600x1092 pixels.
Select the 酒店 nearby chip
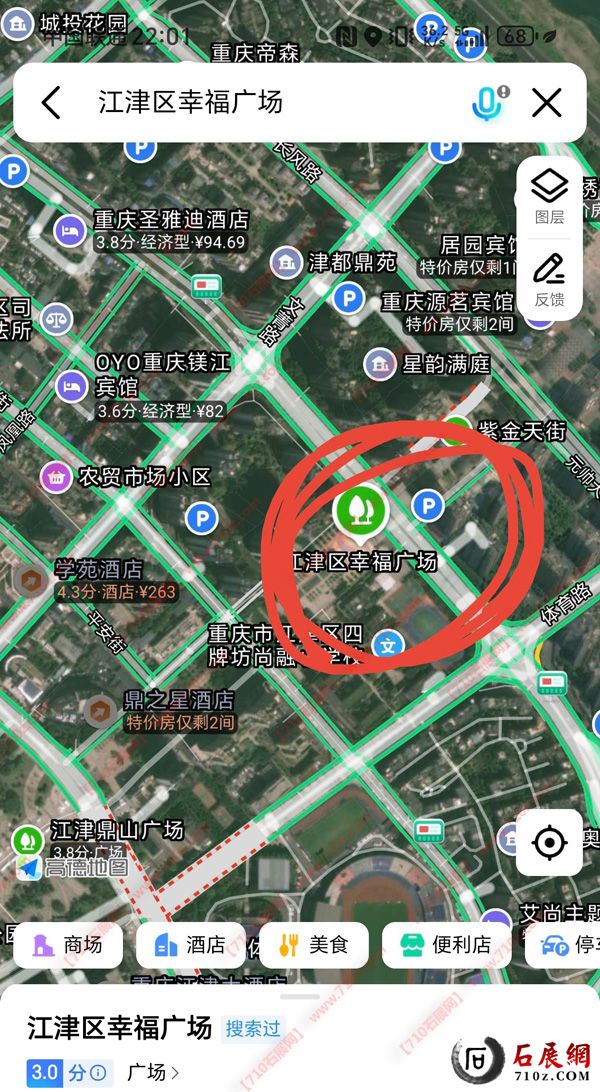click(191, 944)
